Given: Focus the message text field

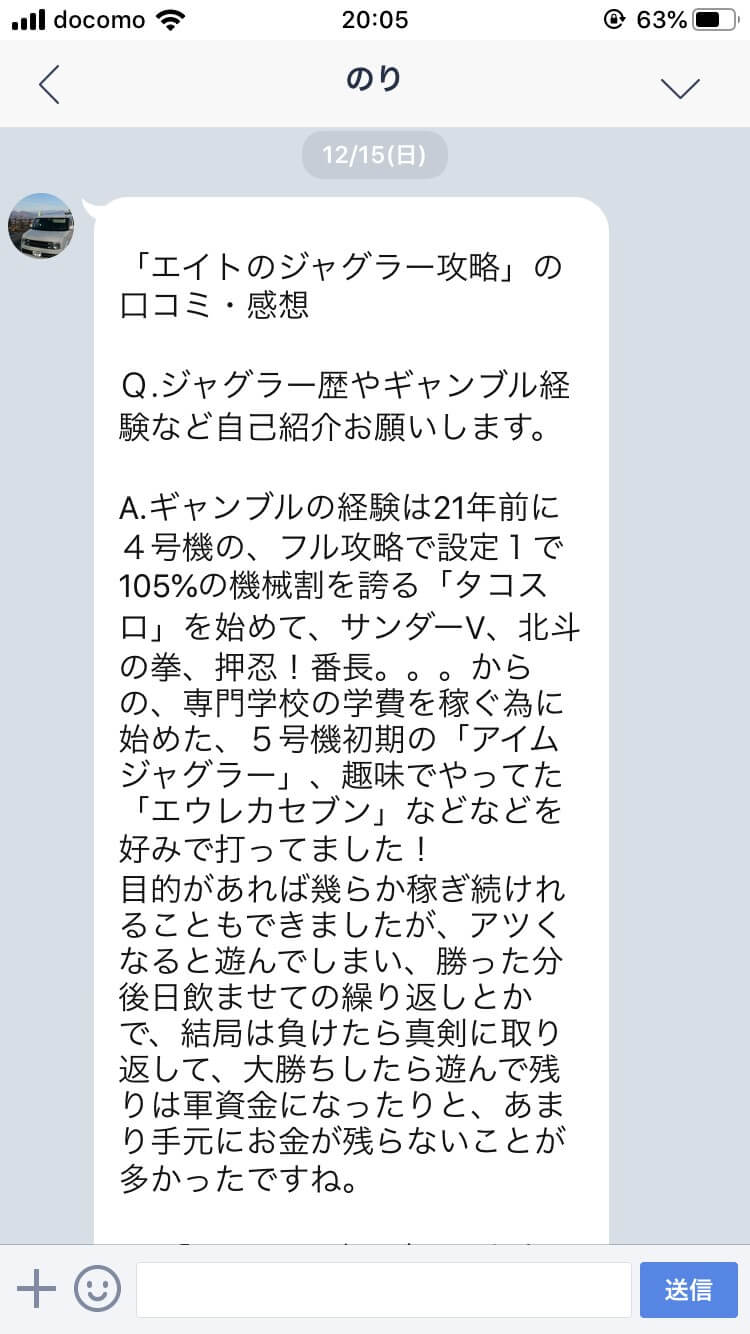Looking at the screenshot, I should (383, 1289).
